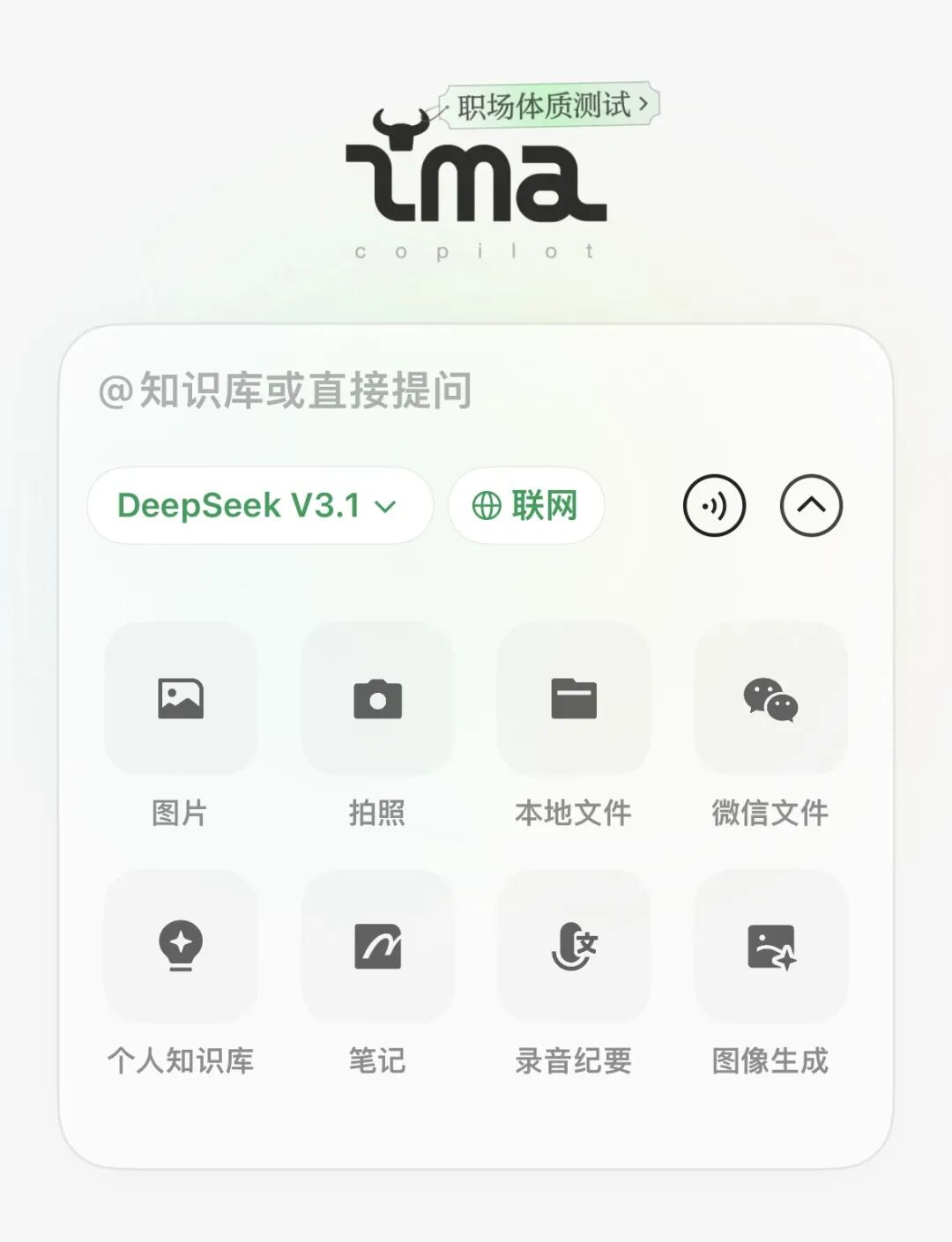952x1242 pixels.
Task: Collapse the attachment panel with the up arrow
Action: click(811, 506)
